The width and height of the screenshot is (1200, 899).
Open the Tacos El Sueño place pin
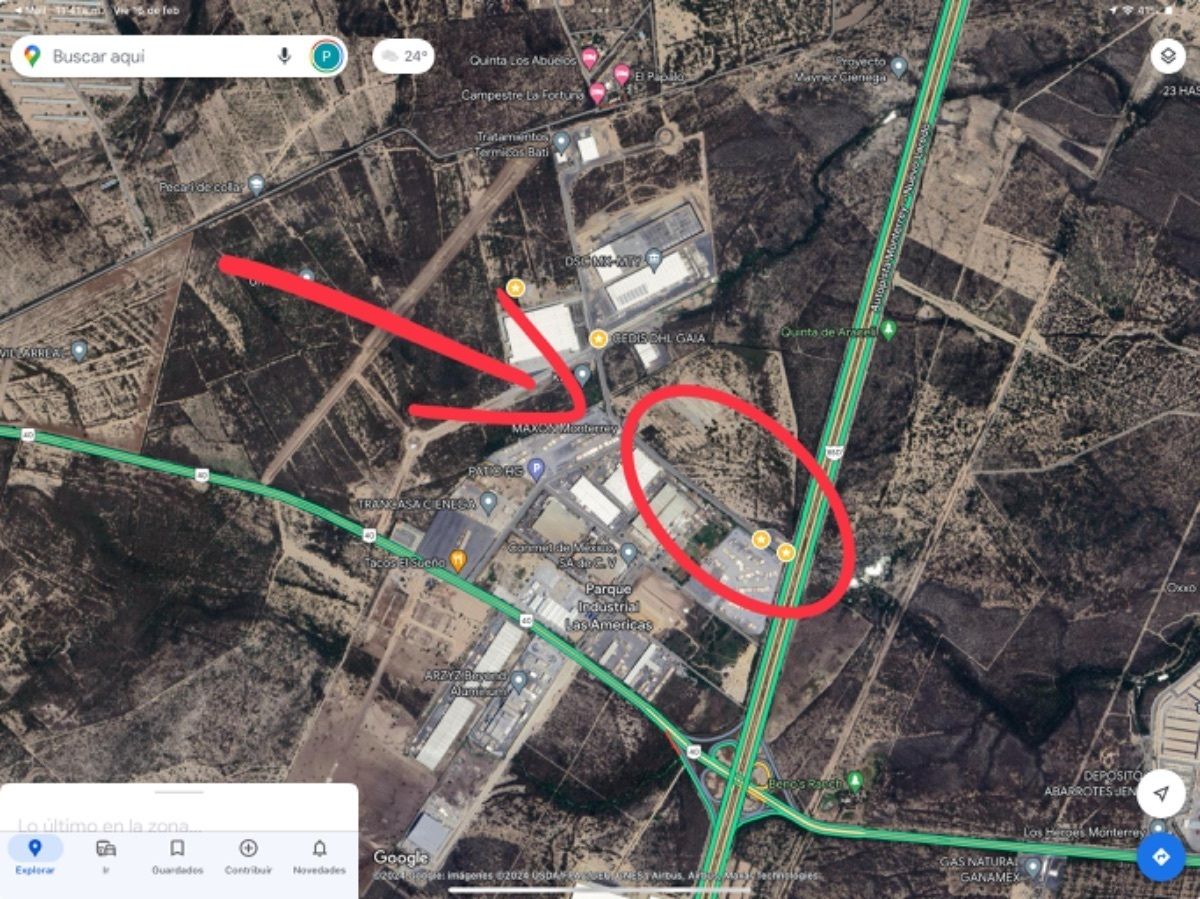pos(458,560)
